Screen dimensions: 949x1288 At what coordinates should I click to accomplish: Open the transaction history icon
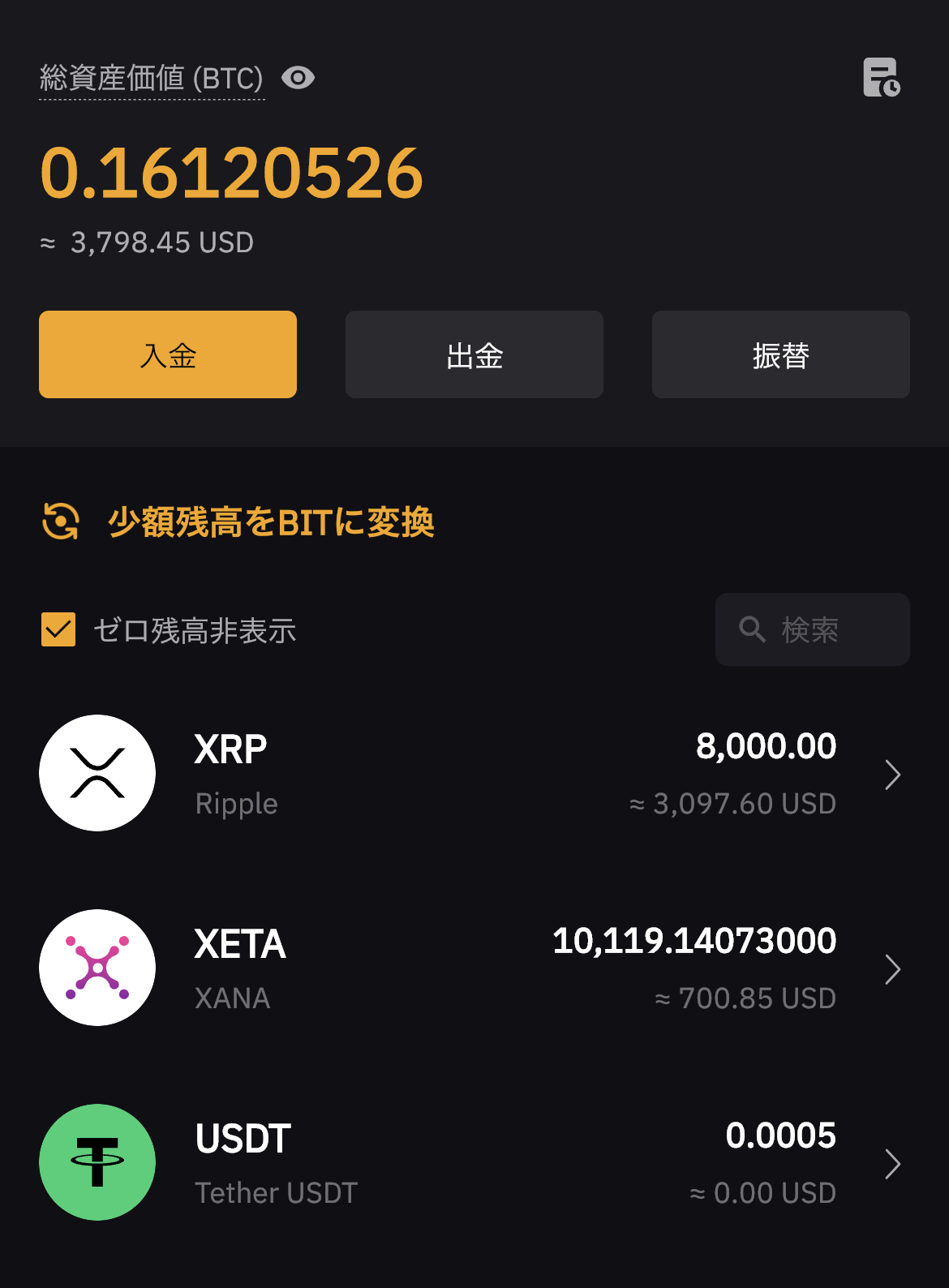(x=881, y=78)
